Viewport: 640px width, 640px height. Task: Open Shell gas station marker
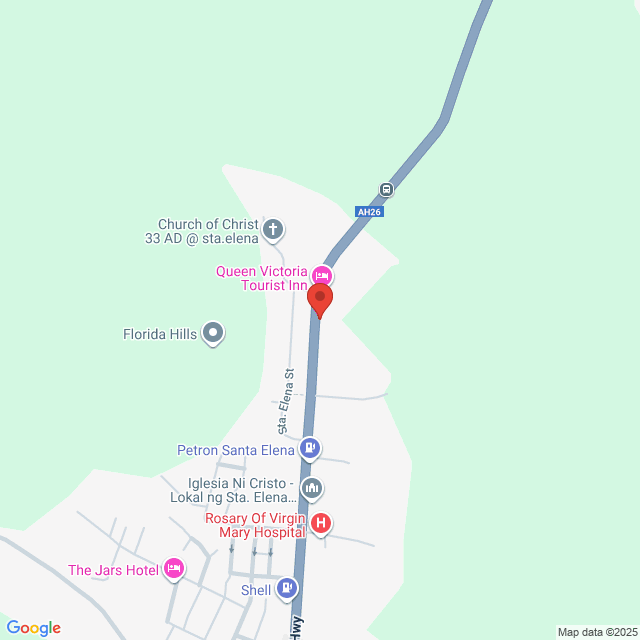tap(287, 588)
